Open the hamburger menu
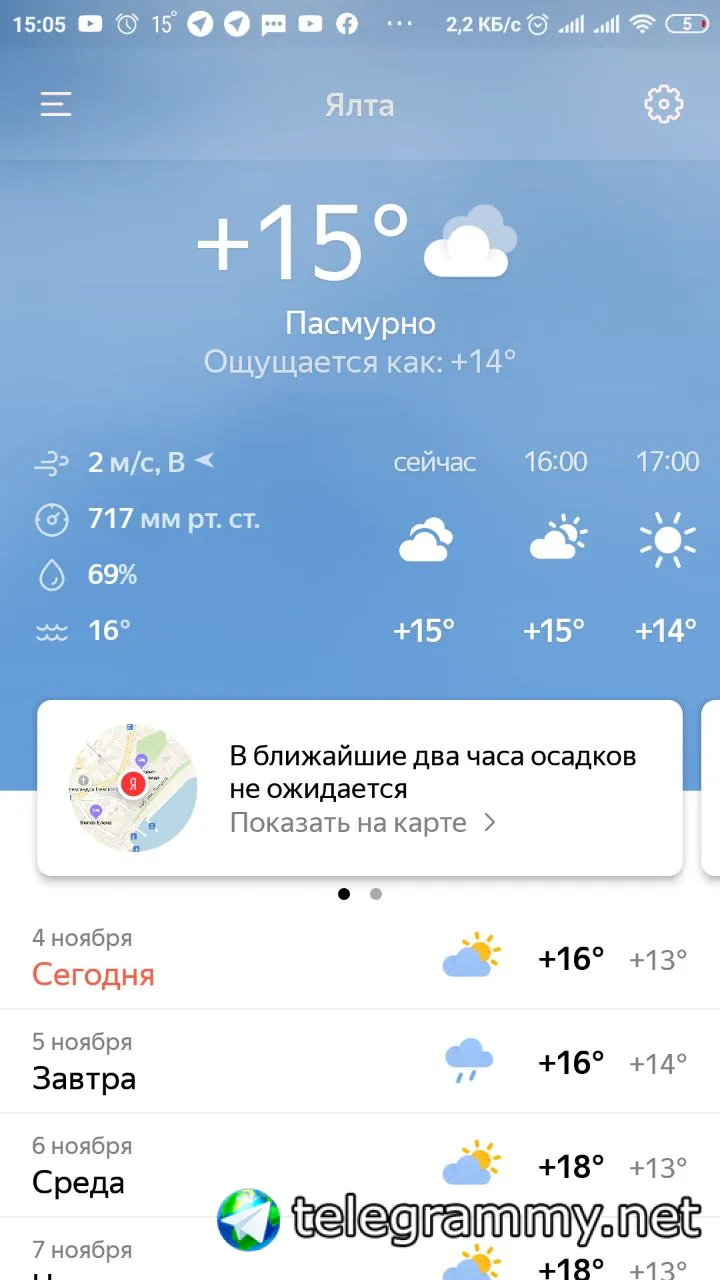Viewport: 720px width, 1280px height. 56,104
